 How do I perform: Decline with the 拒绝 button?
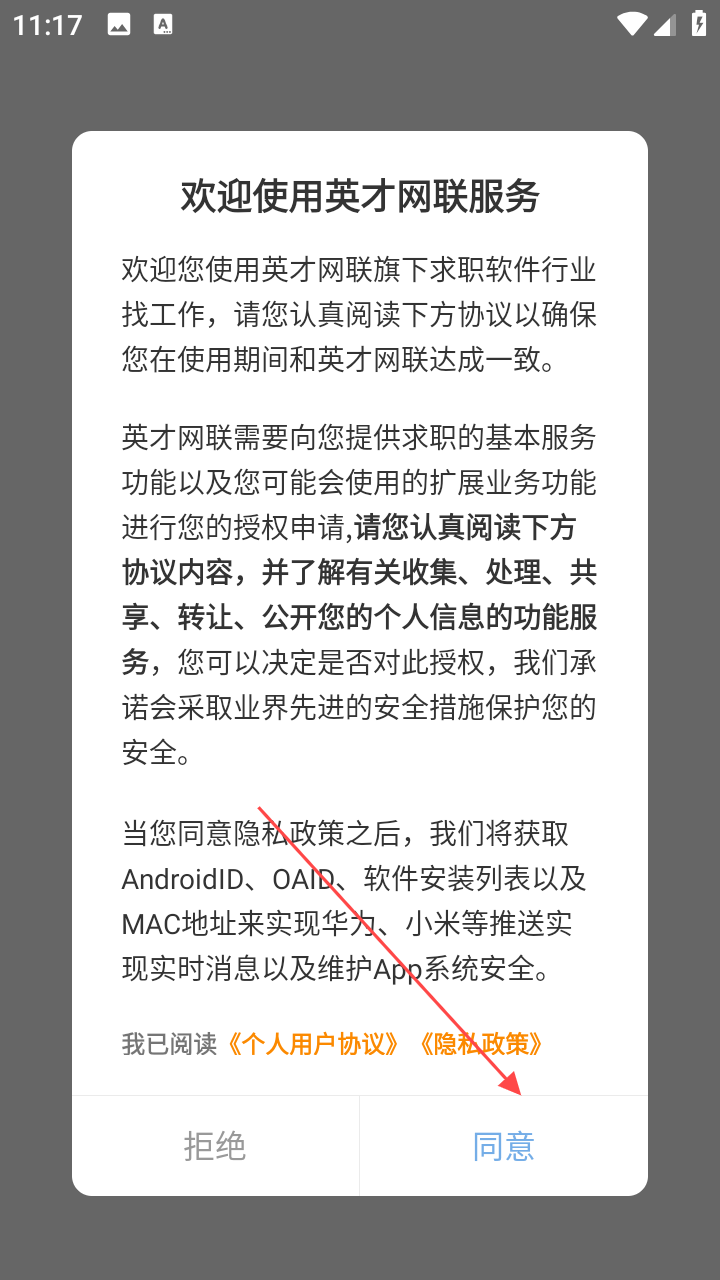point(215,1146)
